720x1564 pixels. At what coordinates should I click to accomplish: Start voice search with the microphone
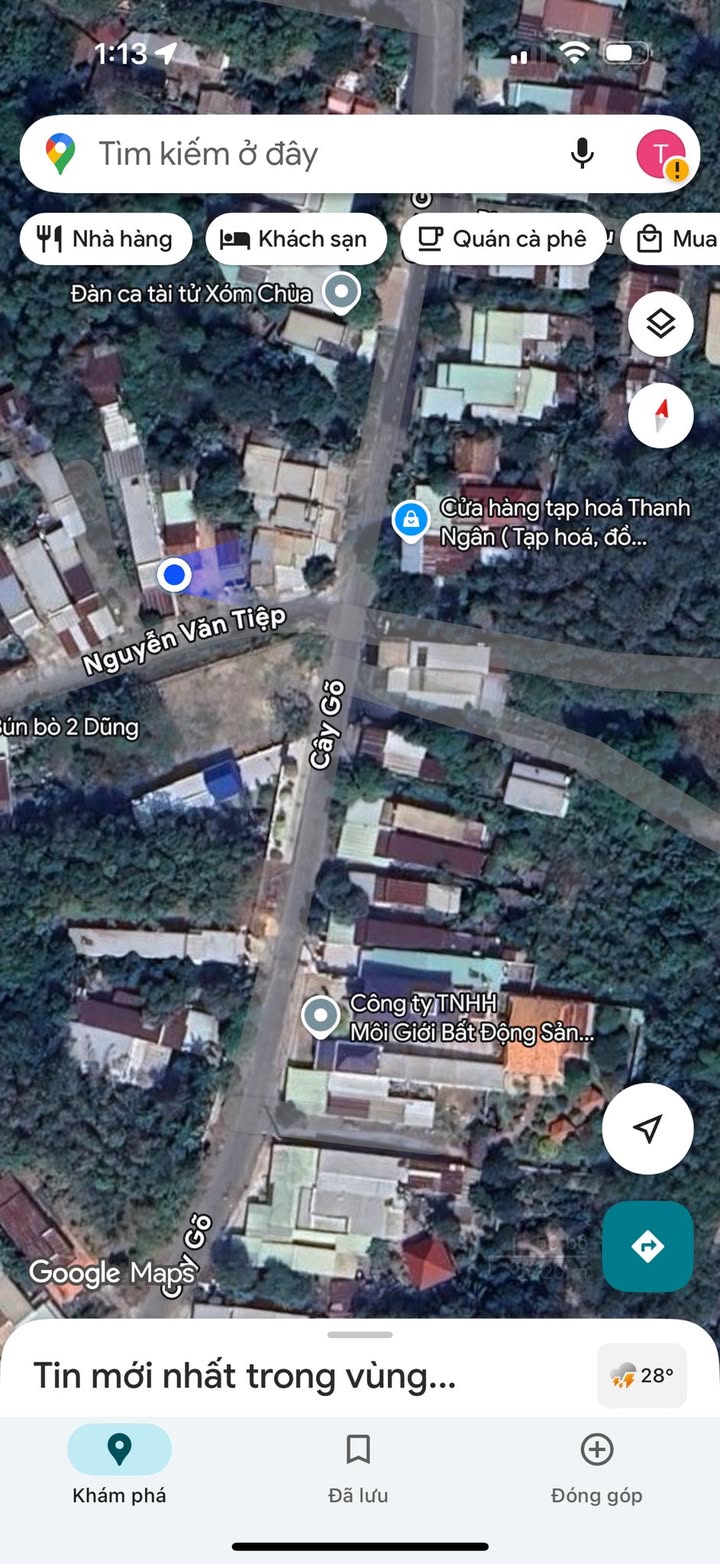pyautogui.click(x=582, y=154)
